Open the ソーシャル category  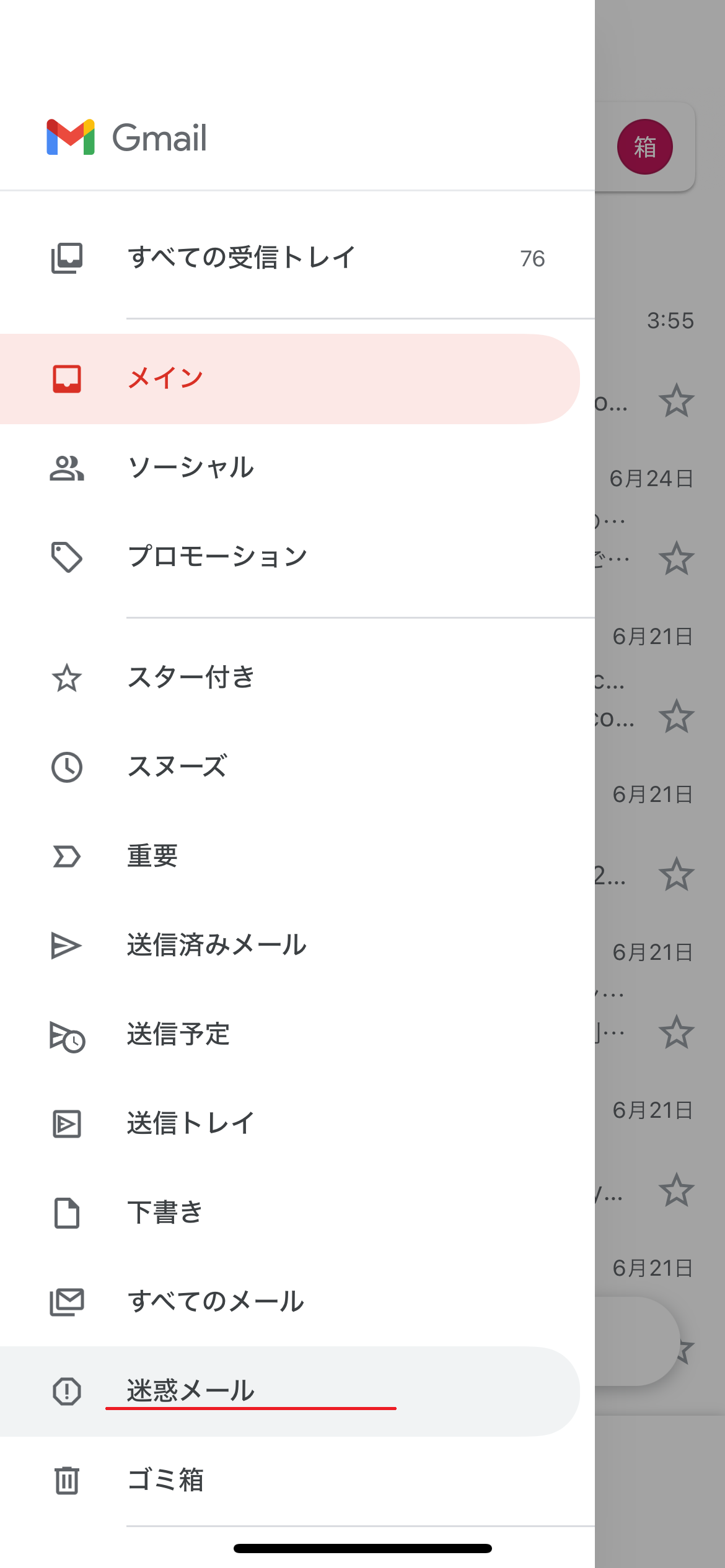point(297,468)
